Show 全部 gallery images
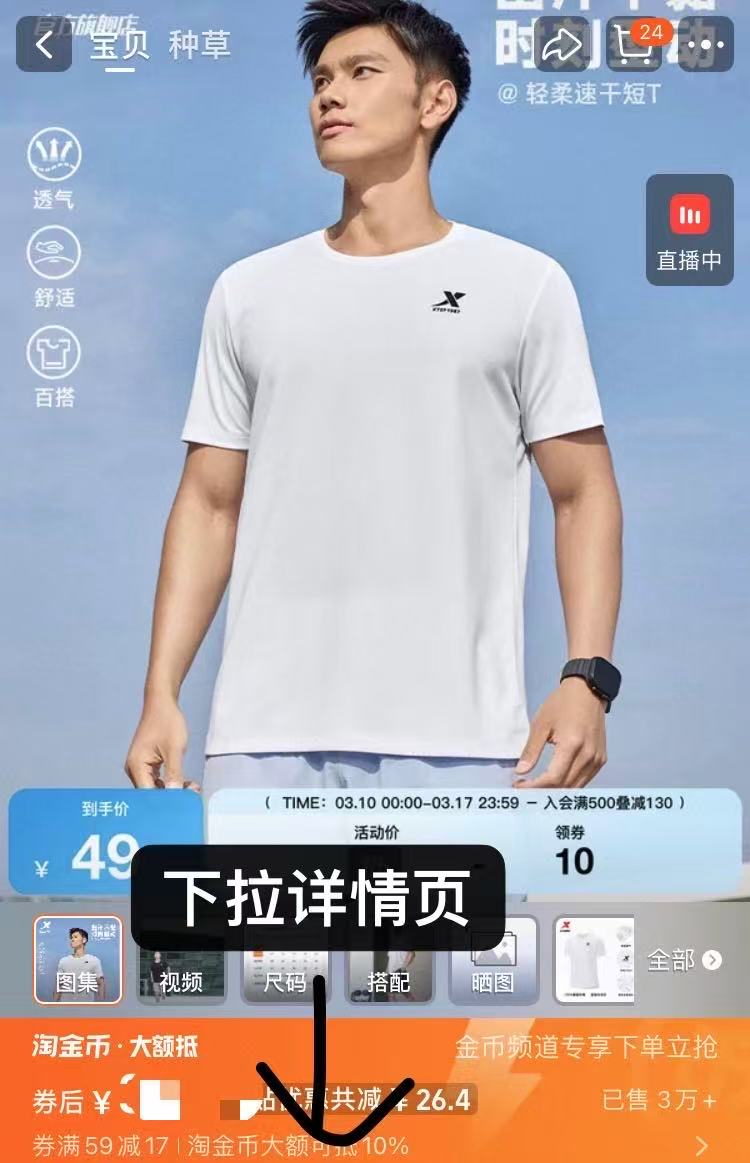This screenshot has height=1163, width=750. [684, 960]
